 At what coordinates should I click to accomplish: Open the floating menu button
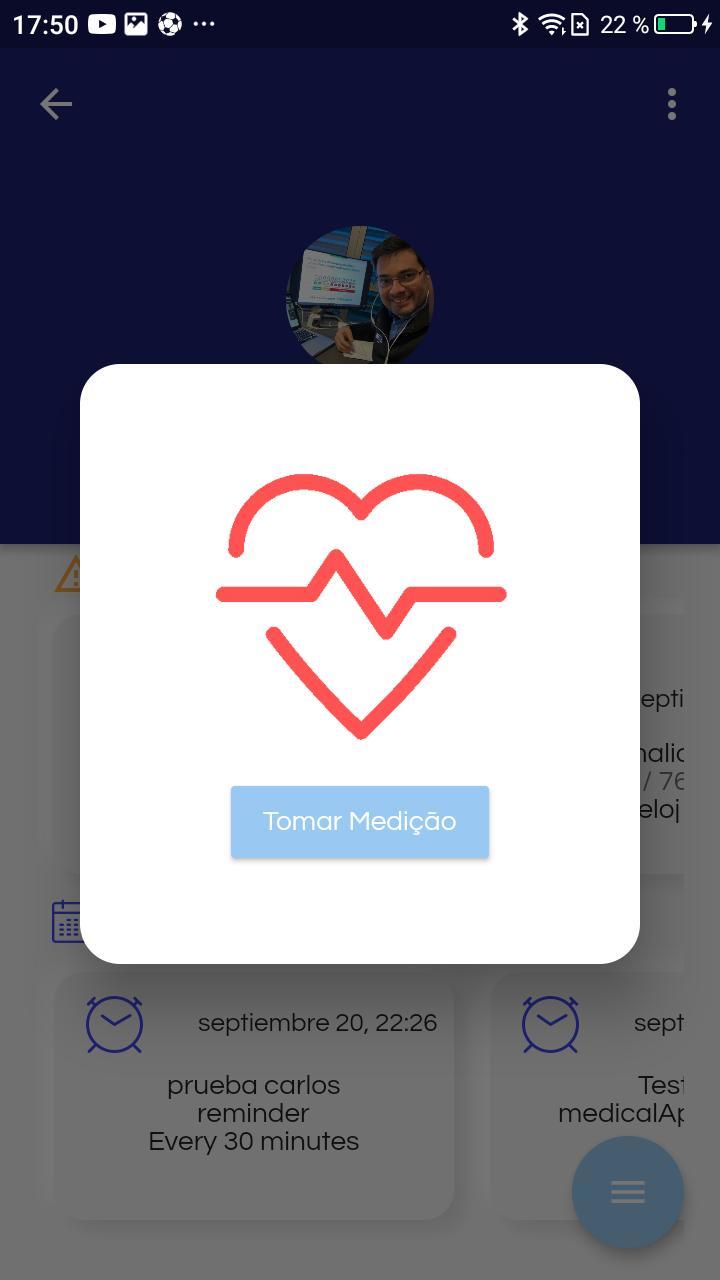[x=627, y=1191]
